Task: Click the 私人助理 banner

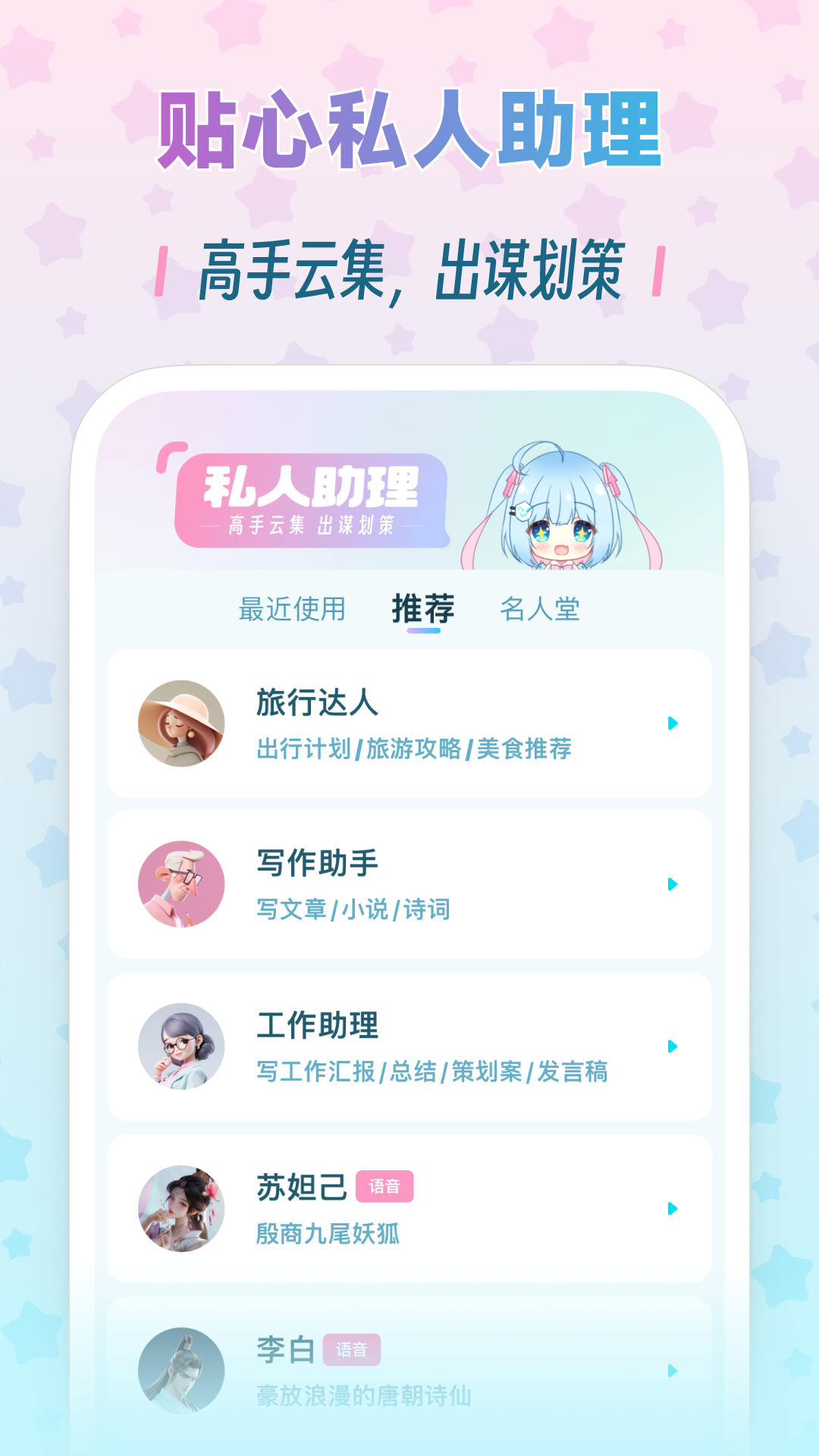Action: coord(315,497)
